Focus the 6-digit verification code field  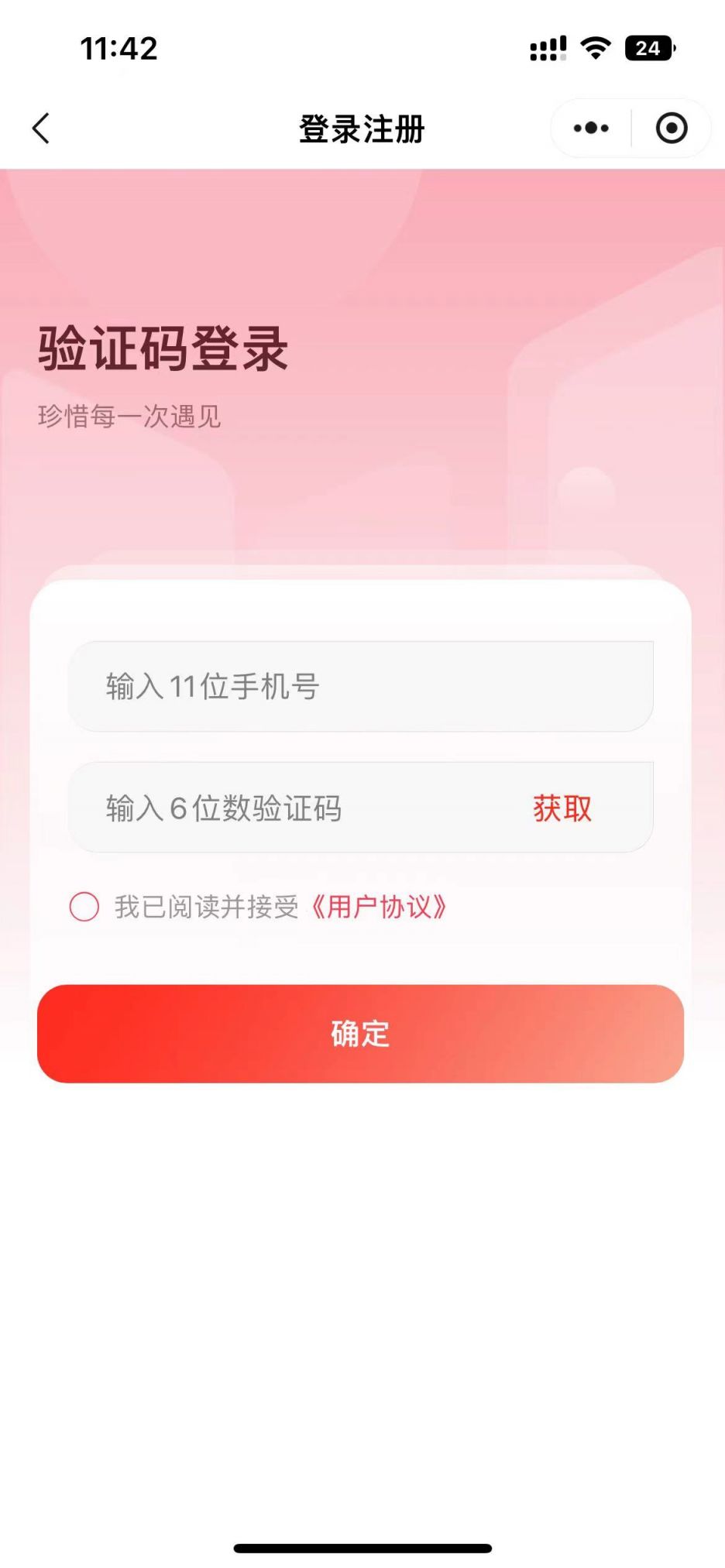point(294,808)
